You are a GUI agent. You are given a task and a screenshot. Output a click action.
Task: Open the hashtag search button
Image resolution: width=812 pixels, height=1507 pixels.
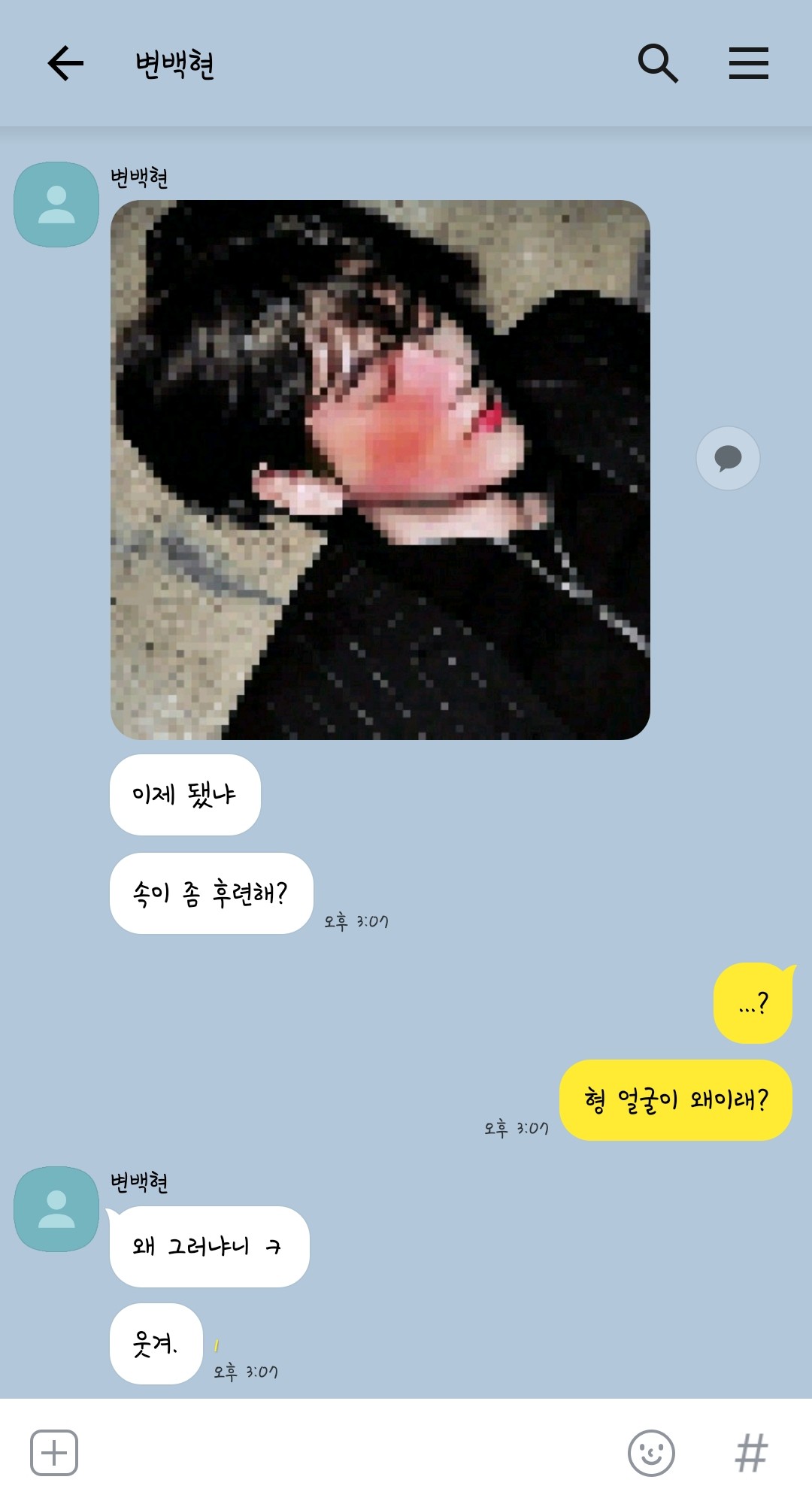750,1453
